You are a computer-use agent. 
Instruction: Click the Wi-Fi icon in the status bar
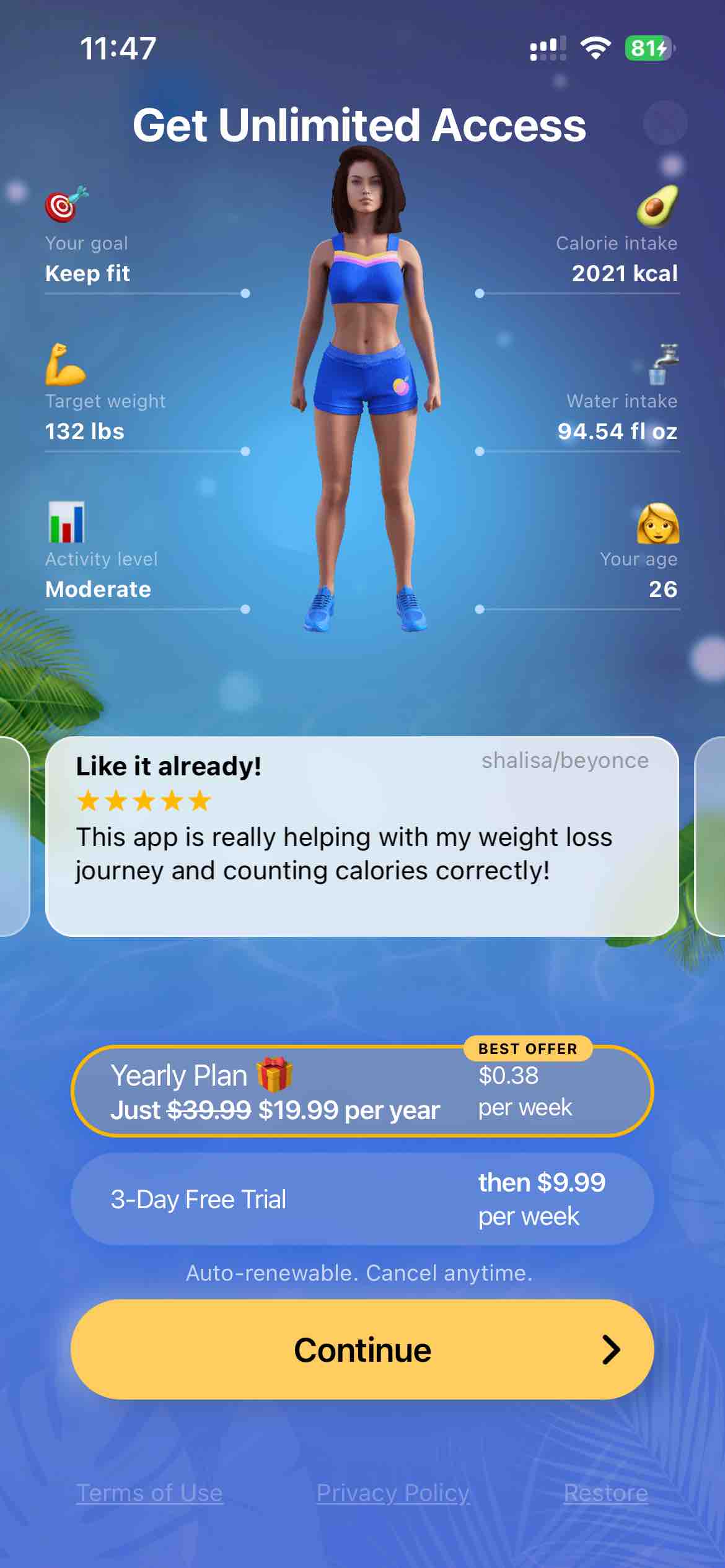(x=595, y=47)
